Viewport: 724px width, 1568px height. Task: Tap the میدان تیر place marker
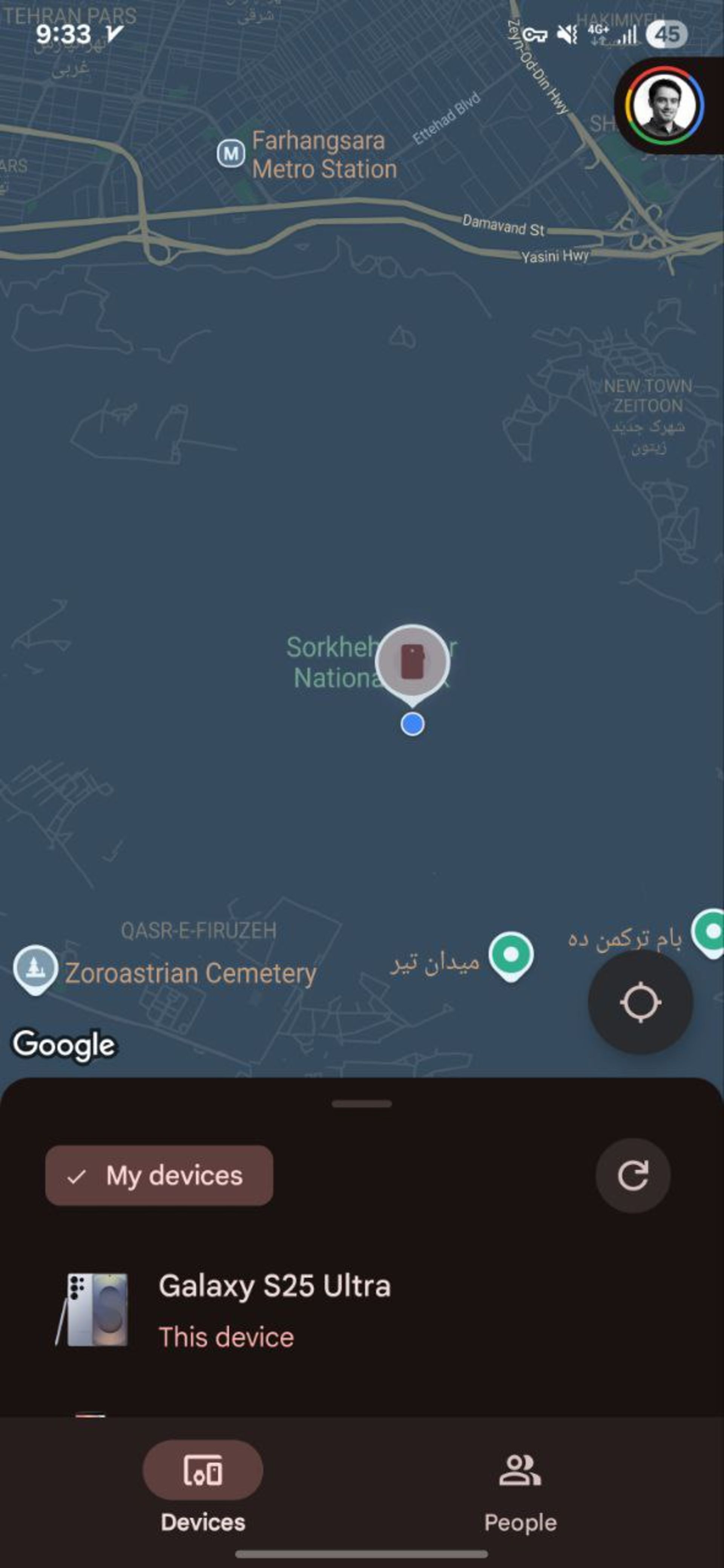coord(511,954)
